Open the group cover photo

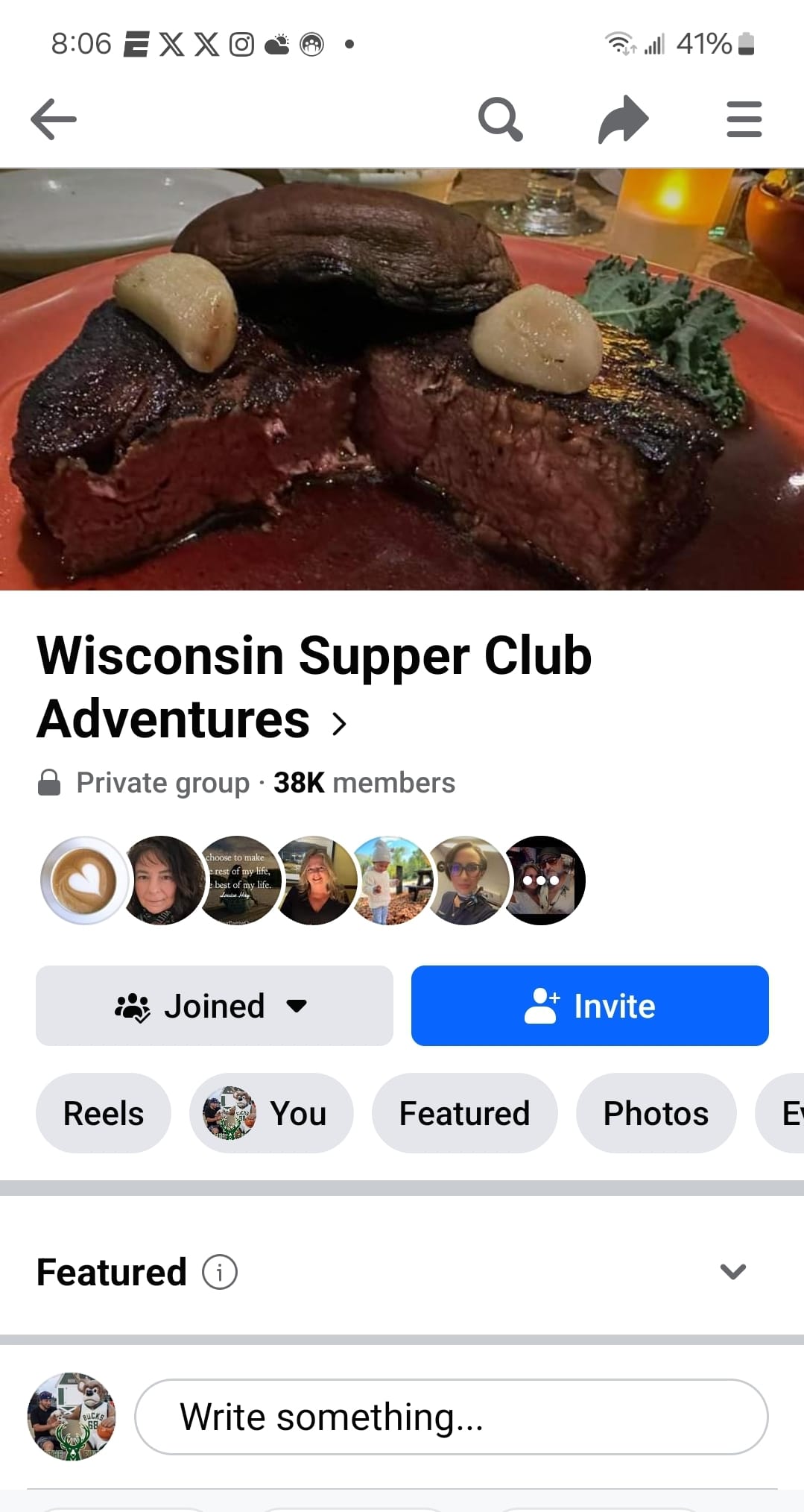click(402, 379)
